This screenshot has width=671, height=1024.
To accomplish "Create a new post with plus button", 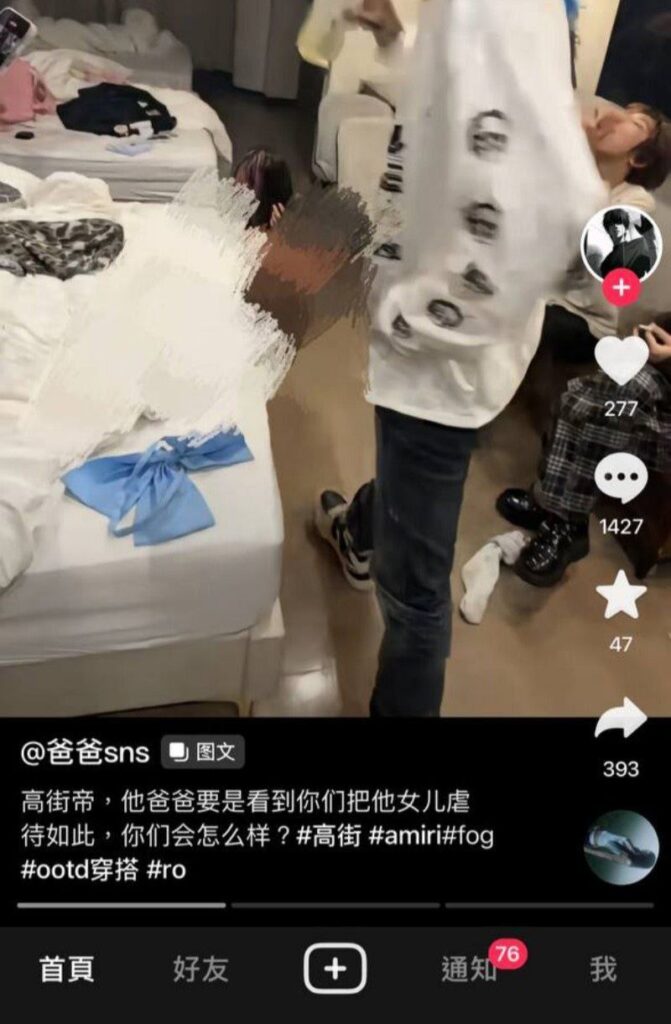I will (335, 969).
